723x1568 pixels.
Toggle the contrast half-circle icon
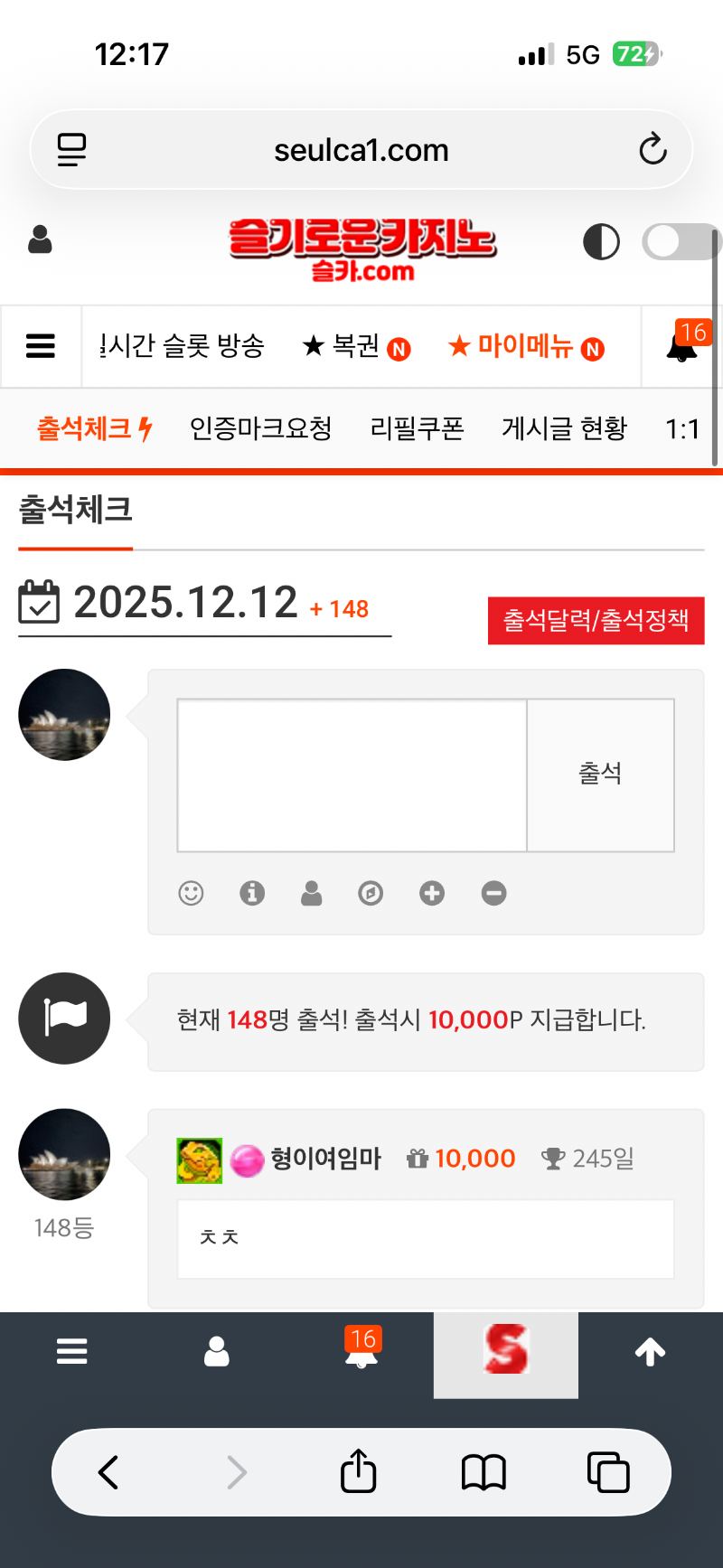[x=601, y=241]
